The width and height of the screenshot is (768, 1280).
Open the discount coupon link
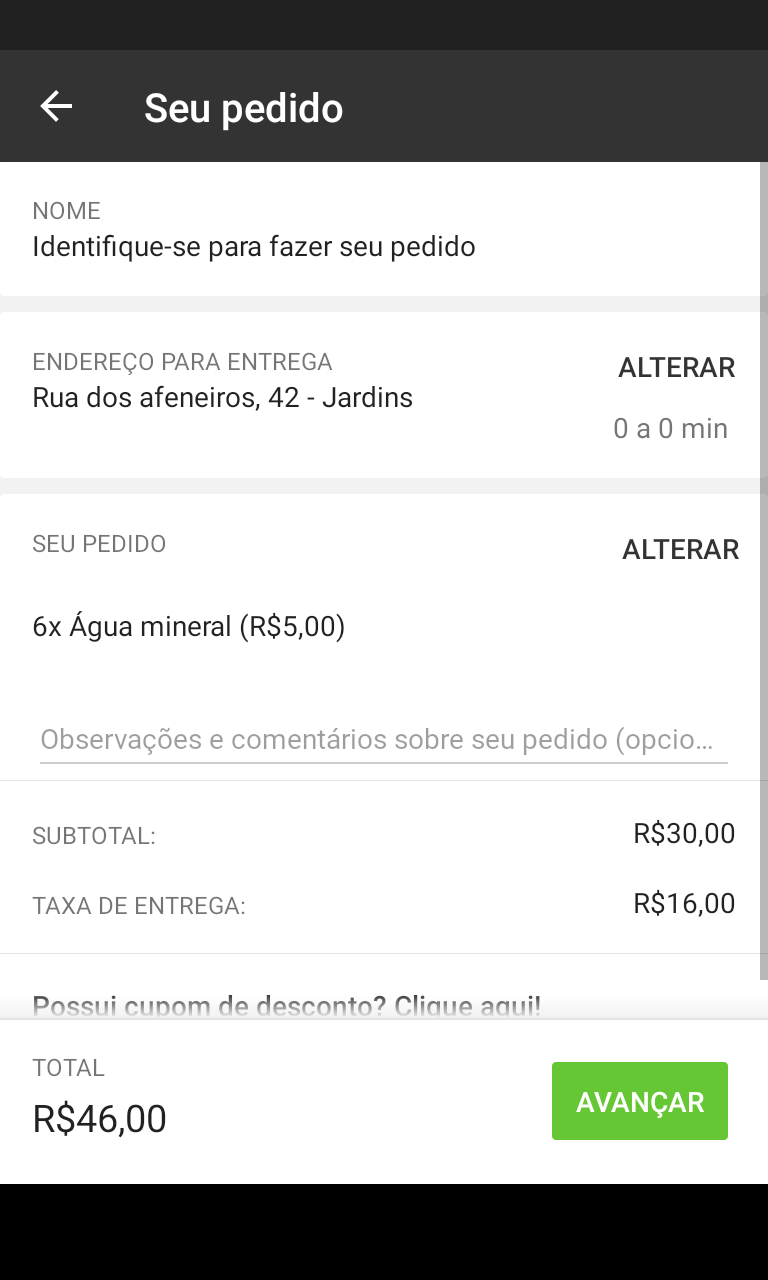[287, 1005]
